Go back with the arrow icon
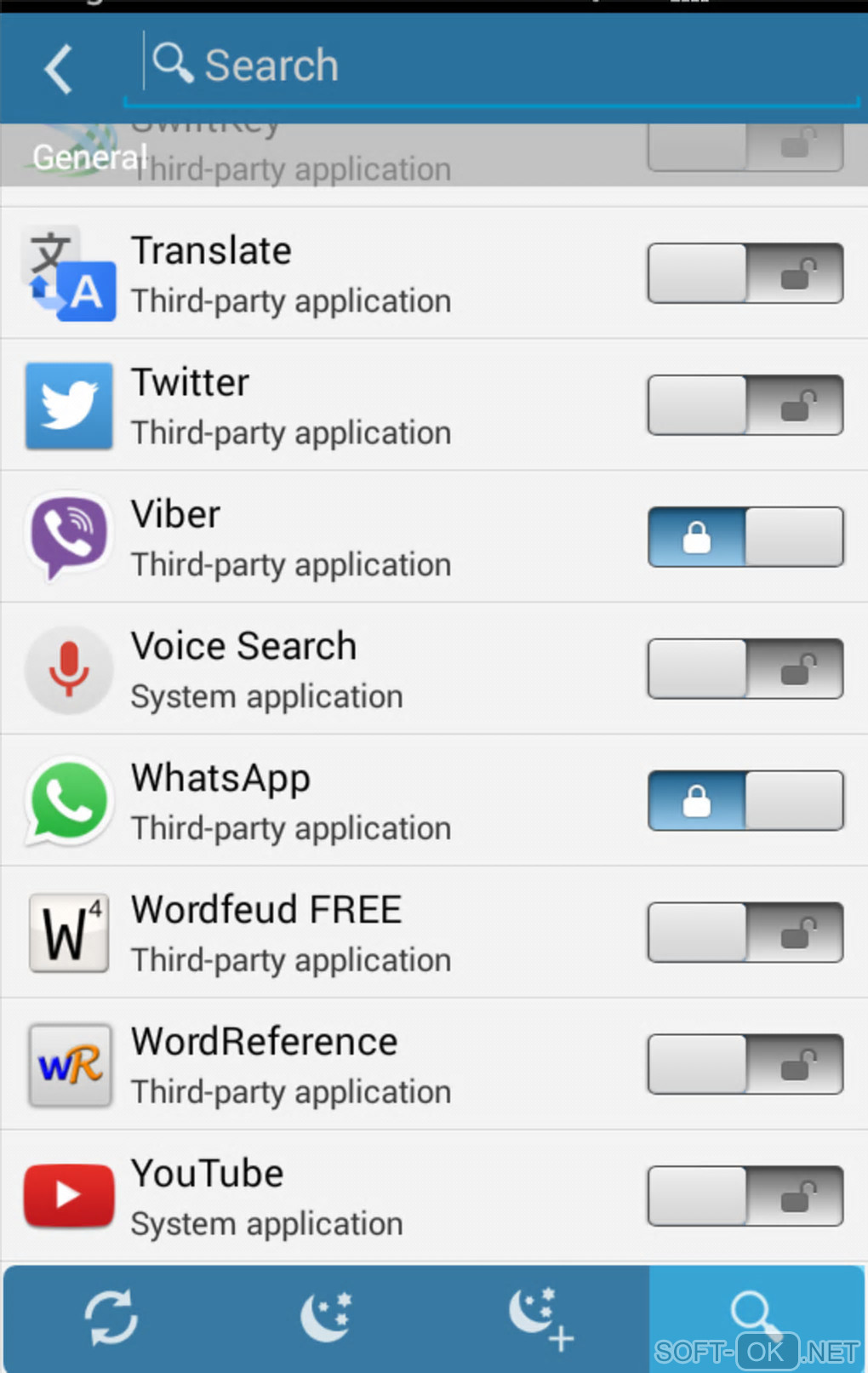 [58, 68]
